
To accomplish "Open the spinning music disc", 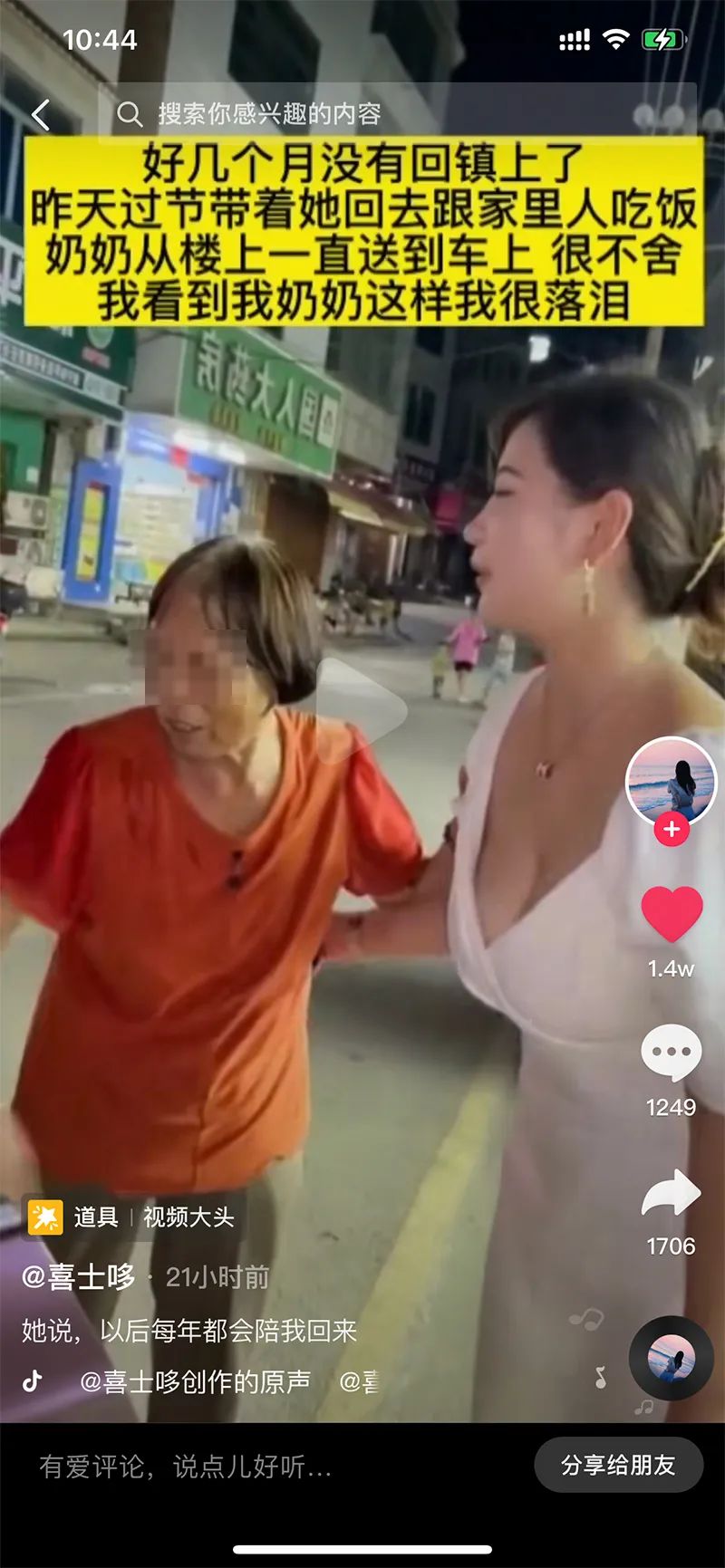I will pyautogui.click(x=672, y=1358).
